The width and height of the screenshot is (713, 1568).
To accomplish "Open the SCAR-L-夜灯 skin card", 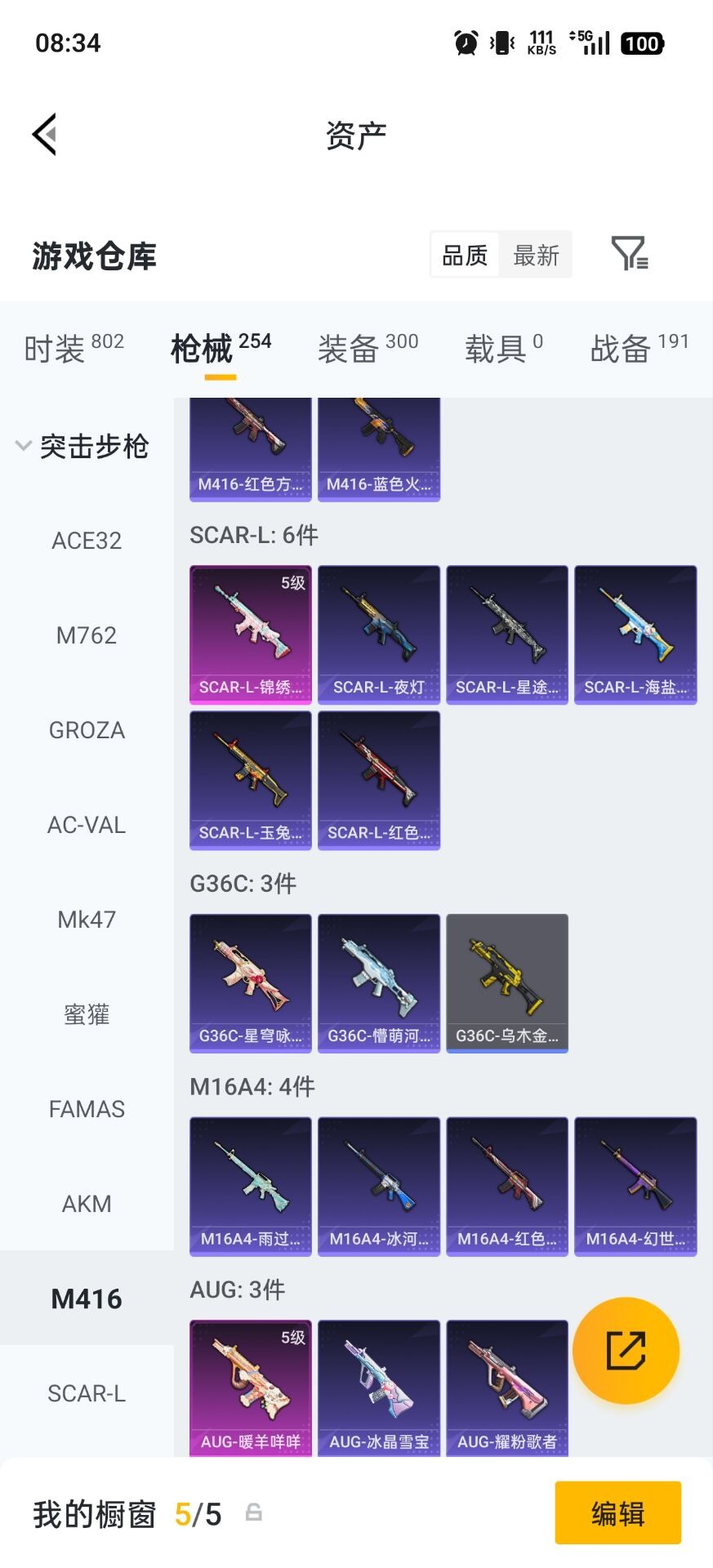I will click(x=378, y=635).
